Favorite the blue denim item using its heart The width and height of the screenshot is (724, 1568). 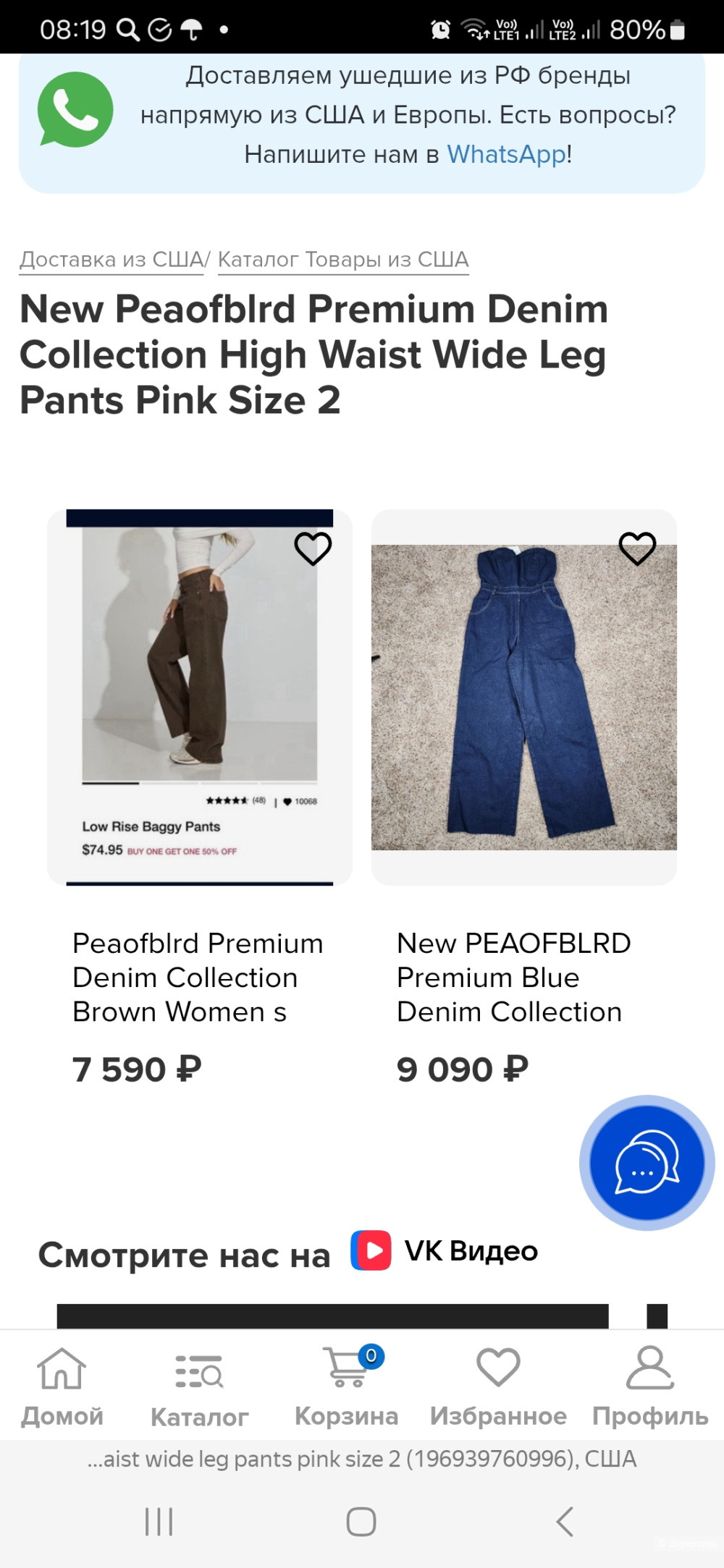[636, 548]
